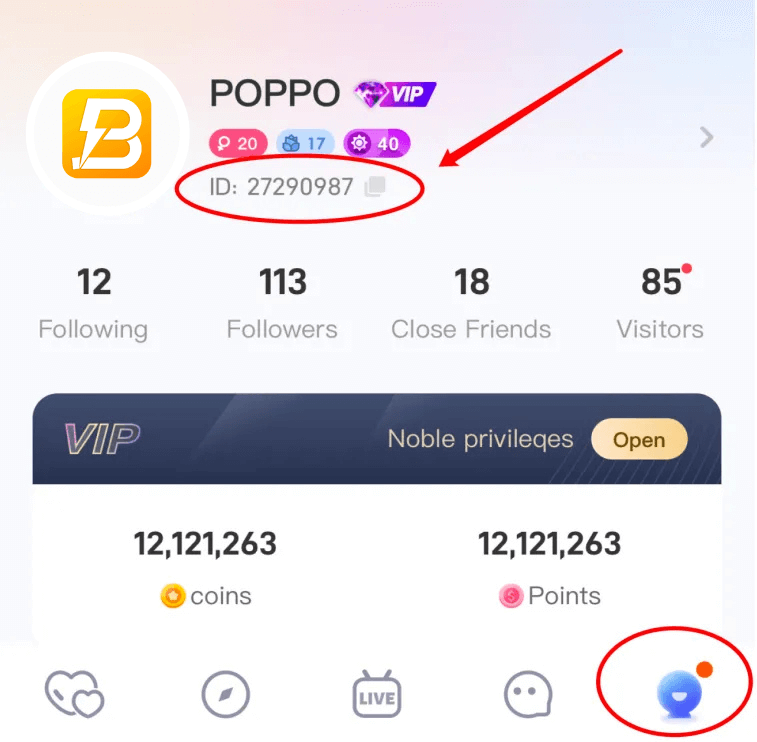Open the Close Friends list
757x742 pixels.
pyautogui.click(x=471, y=304)
